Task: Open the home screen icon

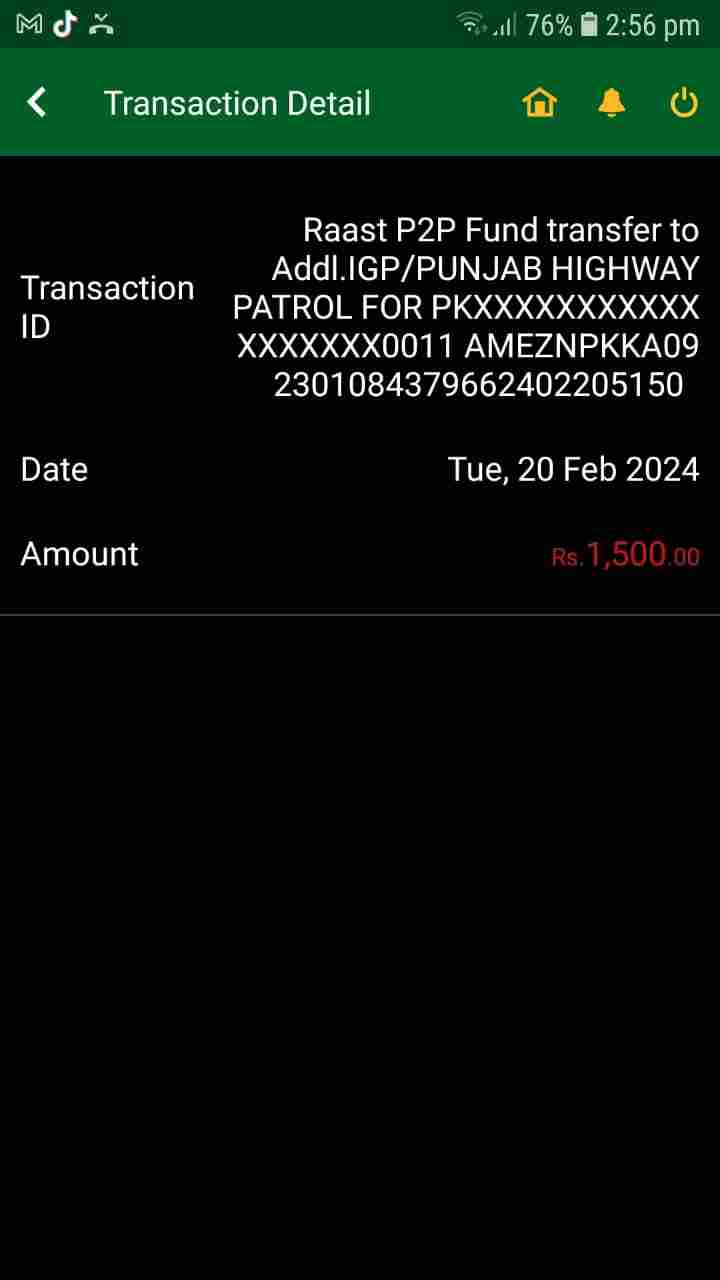Action: click(x=539, y=103)
